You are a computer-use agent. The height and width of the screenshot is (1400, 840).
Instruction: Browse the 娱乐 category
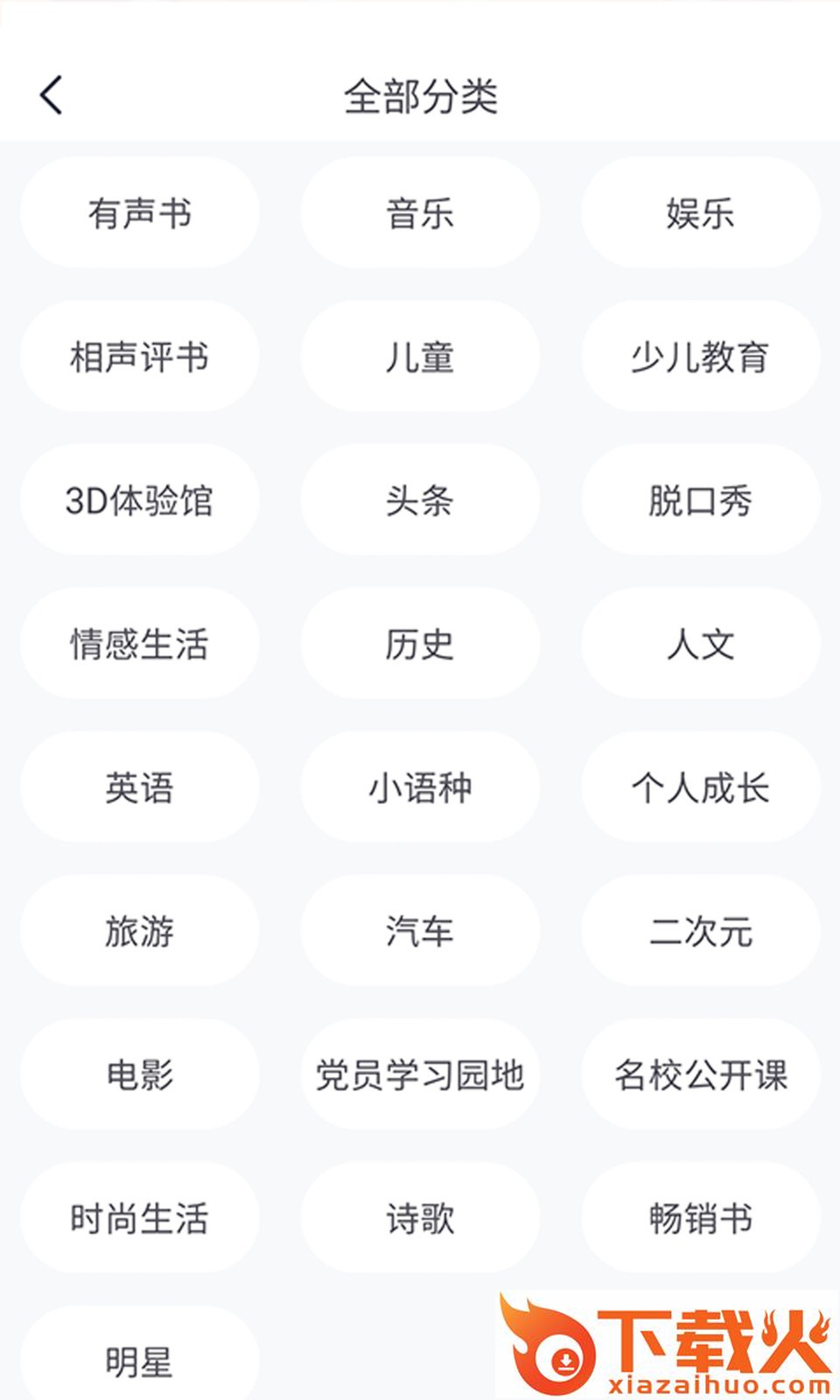[700, 213]
